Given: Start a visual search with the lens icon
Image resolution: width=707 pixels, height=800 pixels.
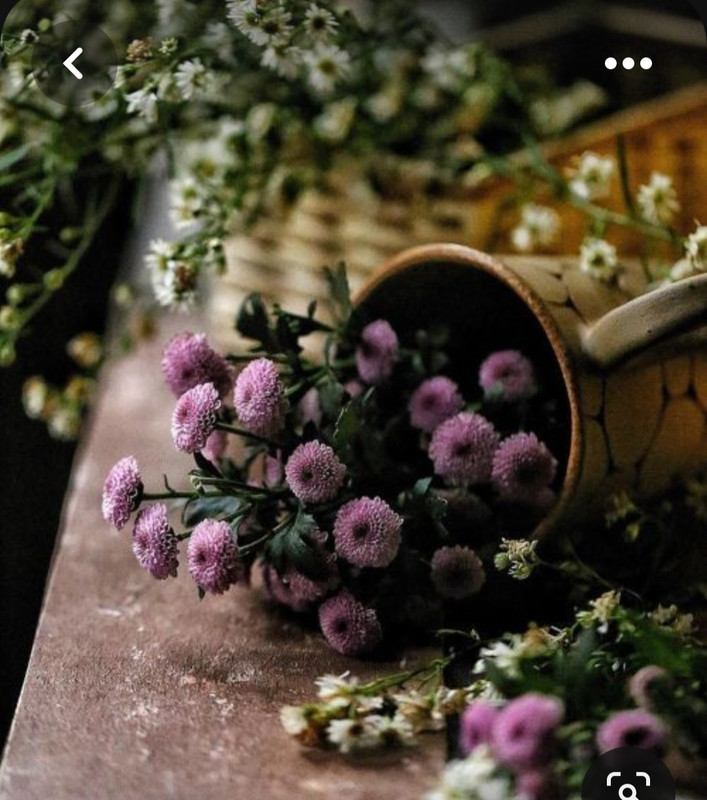Looking at the screenshot, I should (628, 781).
